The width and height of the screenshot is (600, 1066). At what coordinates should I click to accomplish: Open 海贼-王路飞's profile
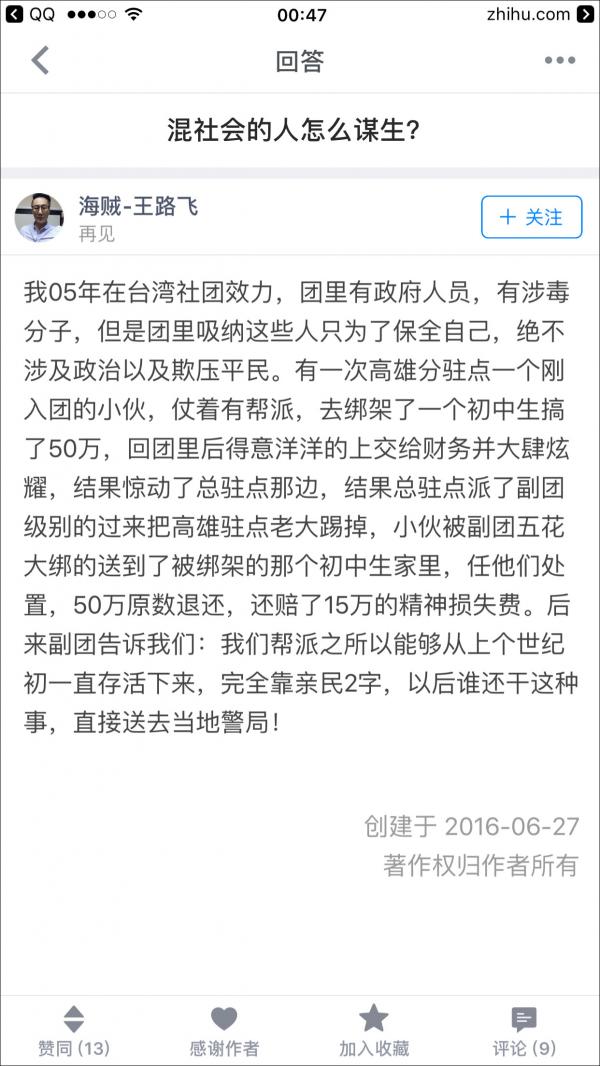(138, 207)
